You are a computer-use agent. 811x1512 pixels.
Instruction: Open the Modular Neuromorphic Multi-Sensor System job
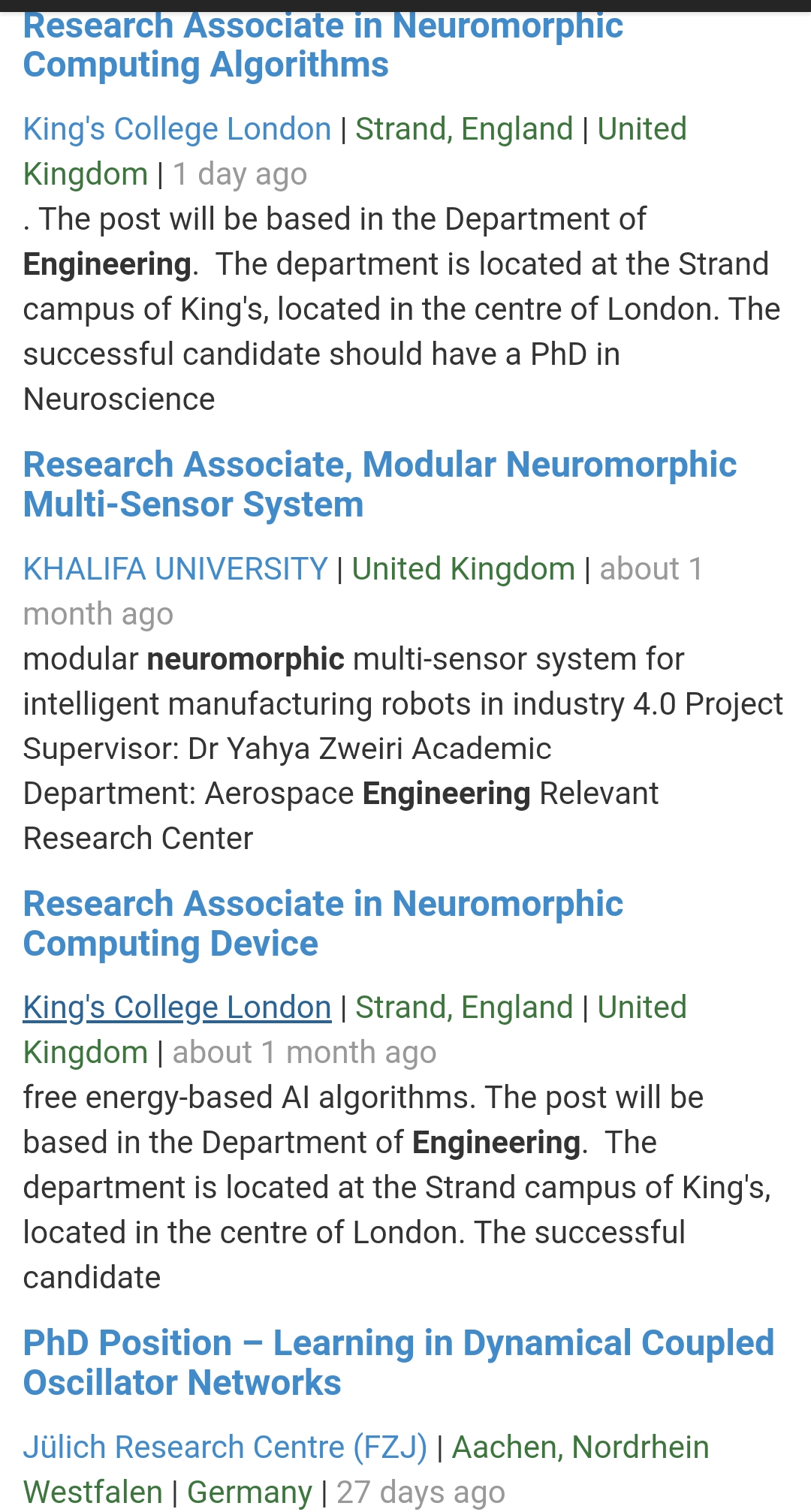click(379, 484)
